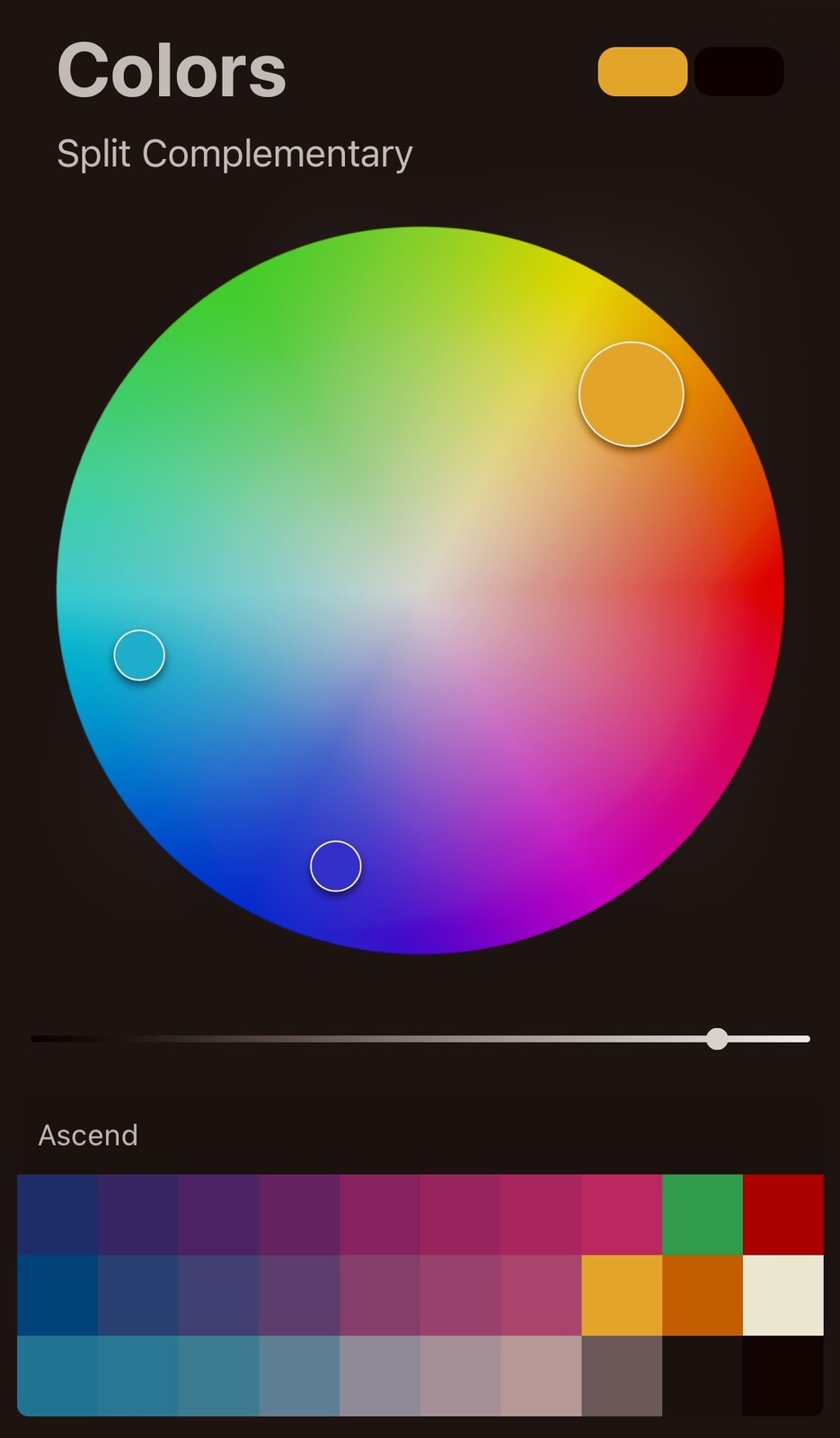The height and width of the screenshot is (1438, 840).
Task: Tap the large orange reticle on wheel
Action: coord(631,394)
